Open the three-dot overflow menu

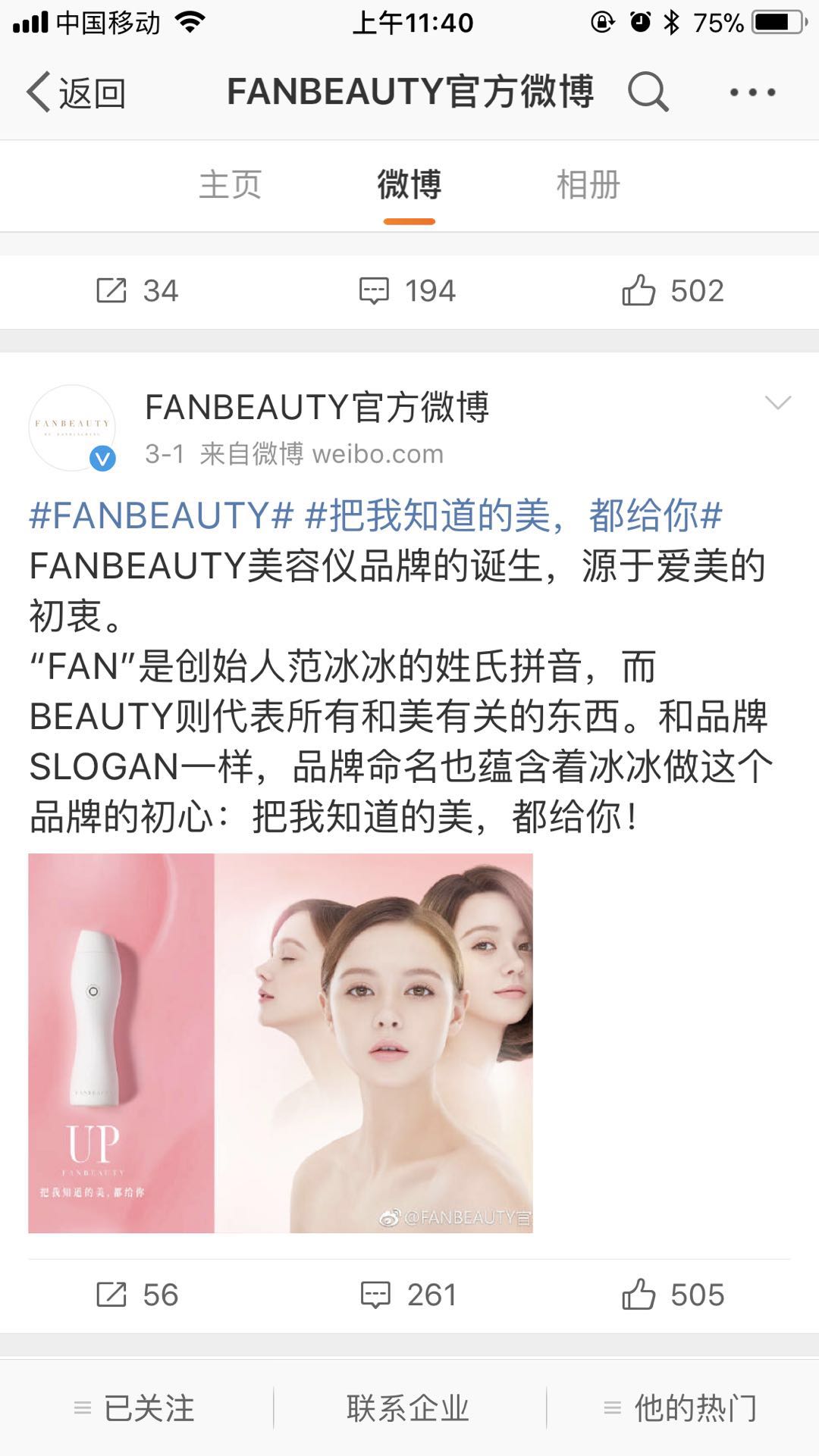coord(752,92)
